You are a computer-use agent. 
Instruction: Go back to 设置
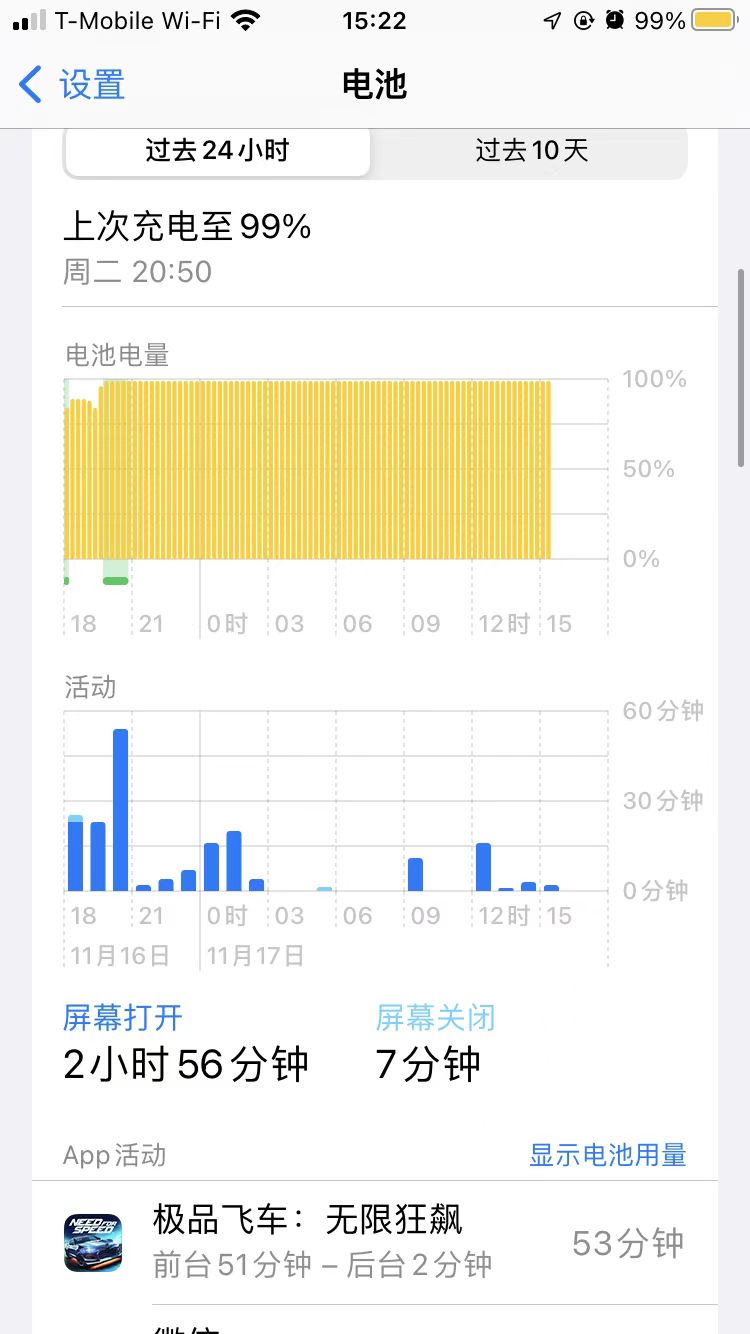tap(72, 85)
